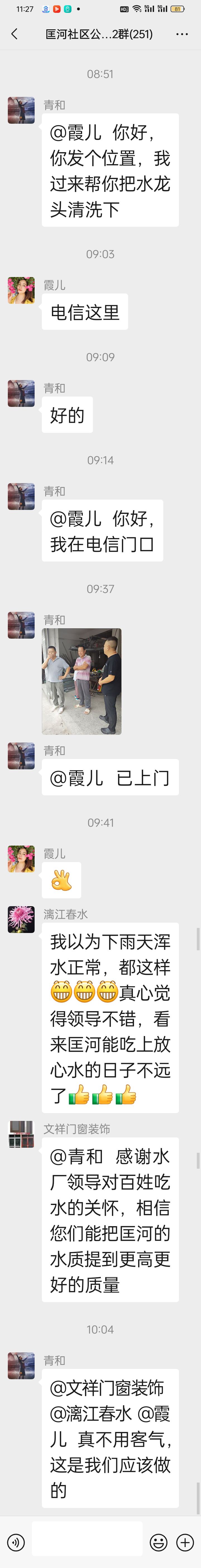Image resolution: width=201 pixels, height=1568 pixels.
Task: Open the group chat overflow menu
Action: 181,34
